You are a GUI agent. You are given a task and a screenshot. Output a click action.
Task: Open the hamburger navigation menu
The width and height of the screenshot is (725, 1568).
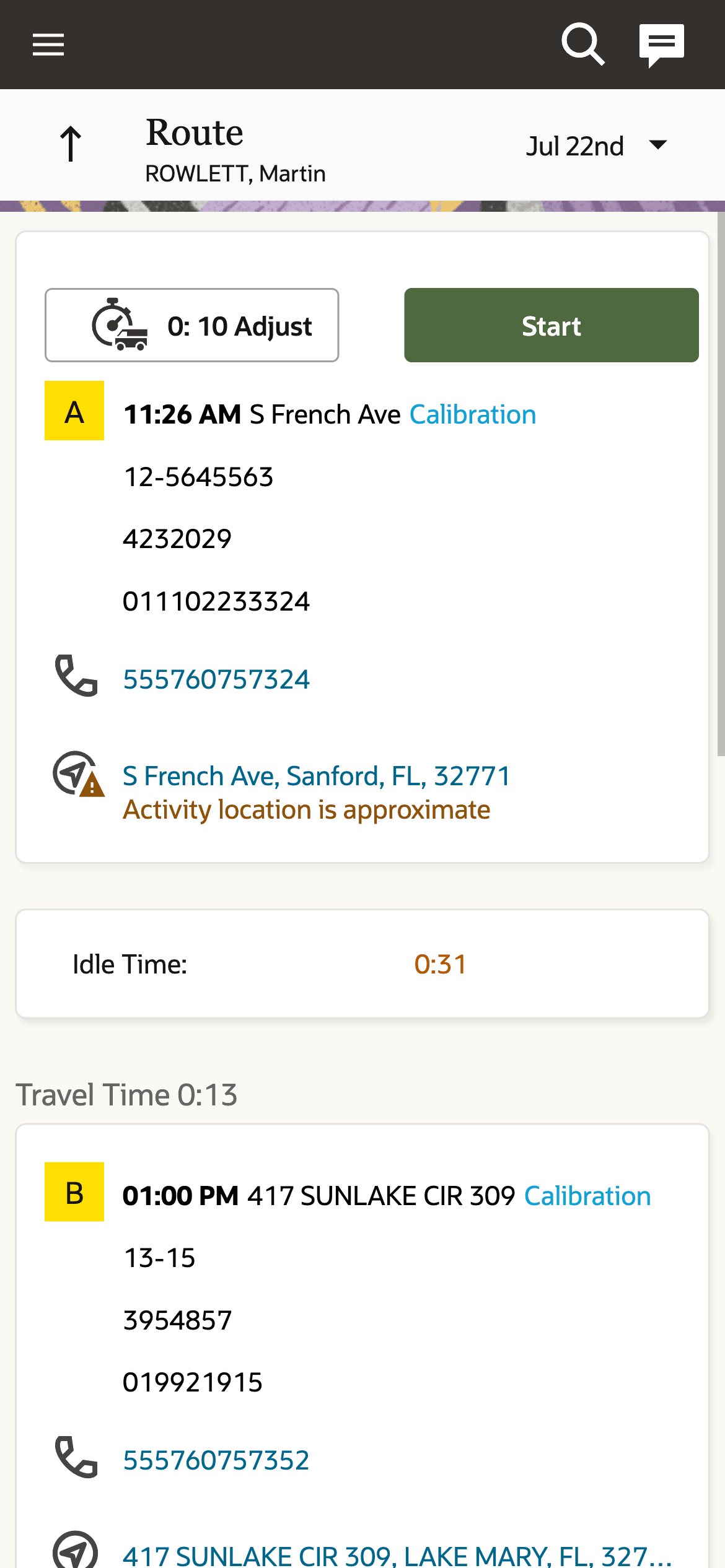[x=48, y=45]
